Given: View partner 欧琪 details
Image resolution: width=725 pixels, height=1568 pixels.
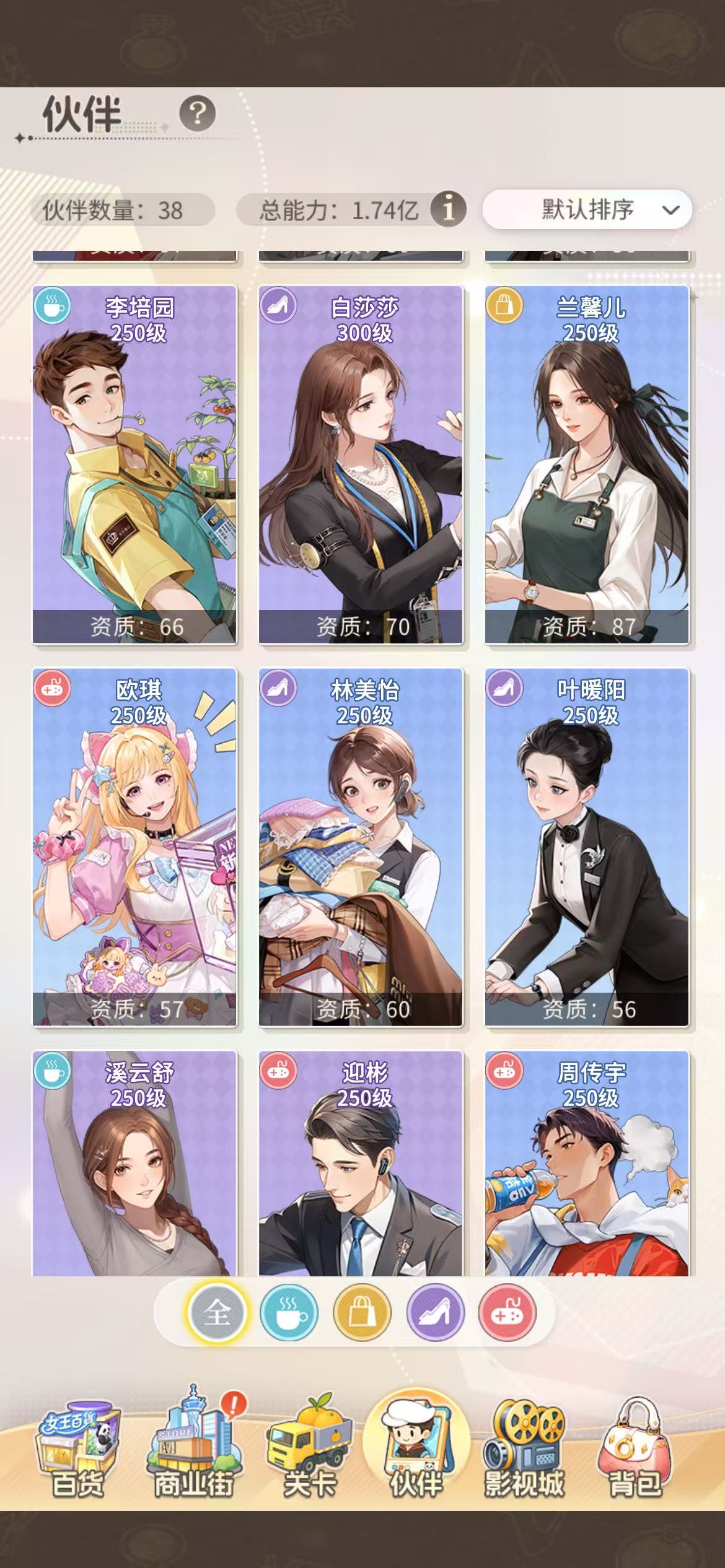Looking at the screenshot, I should click(134, 847).
